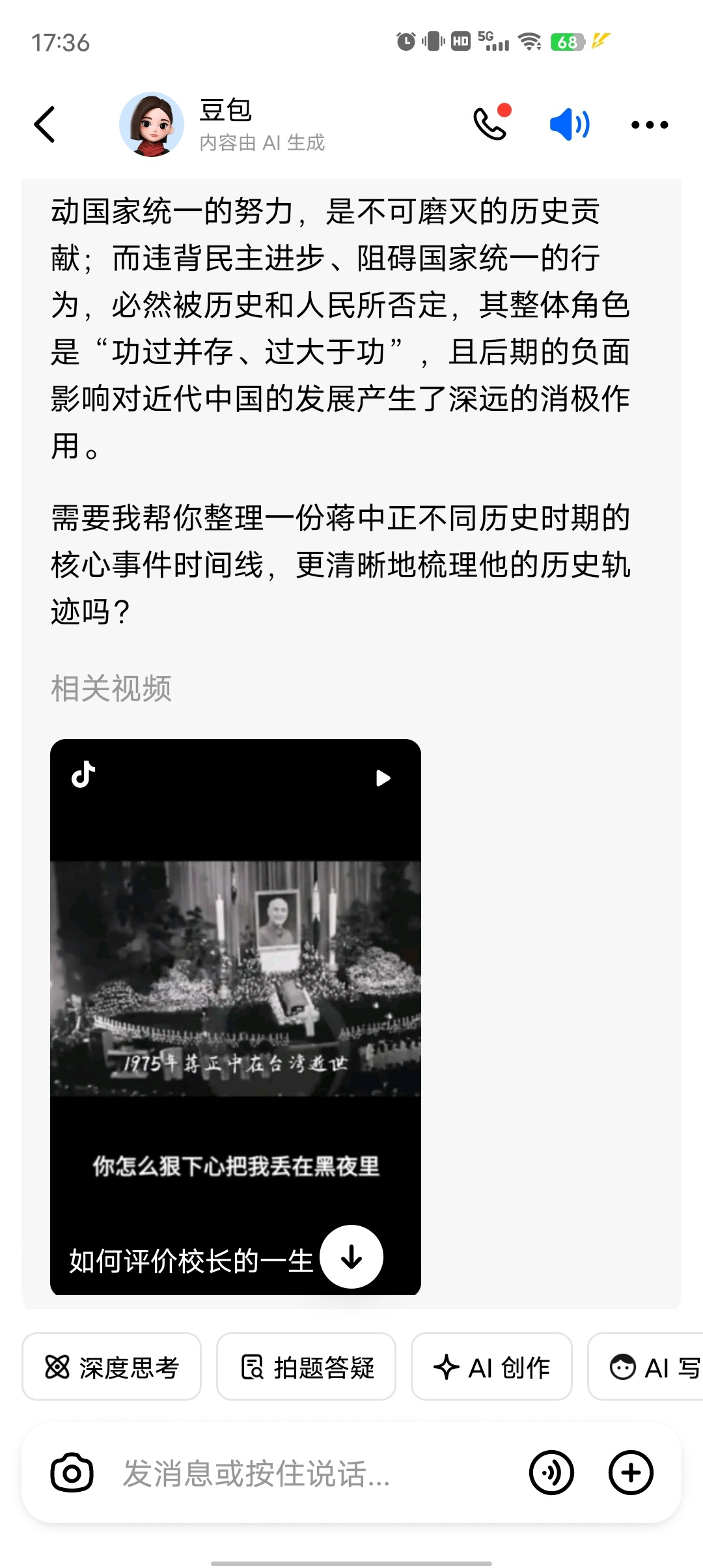
Task: Start a voice call with 豆包
Action: point(491,124)
